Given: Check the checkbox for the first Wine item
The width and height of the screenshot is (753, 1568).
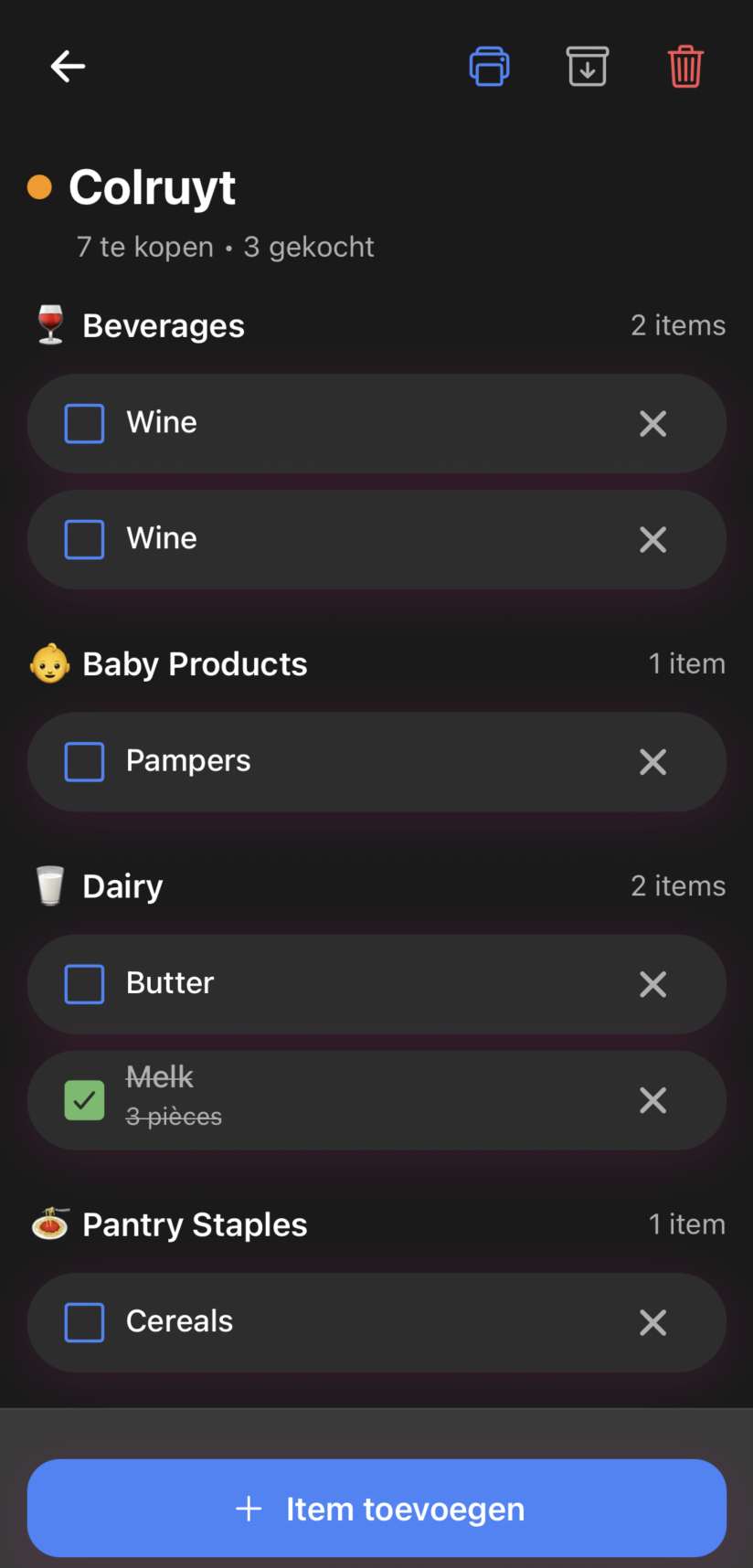Looking at the screenshot, I should (x=84, y=423).
